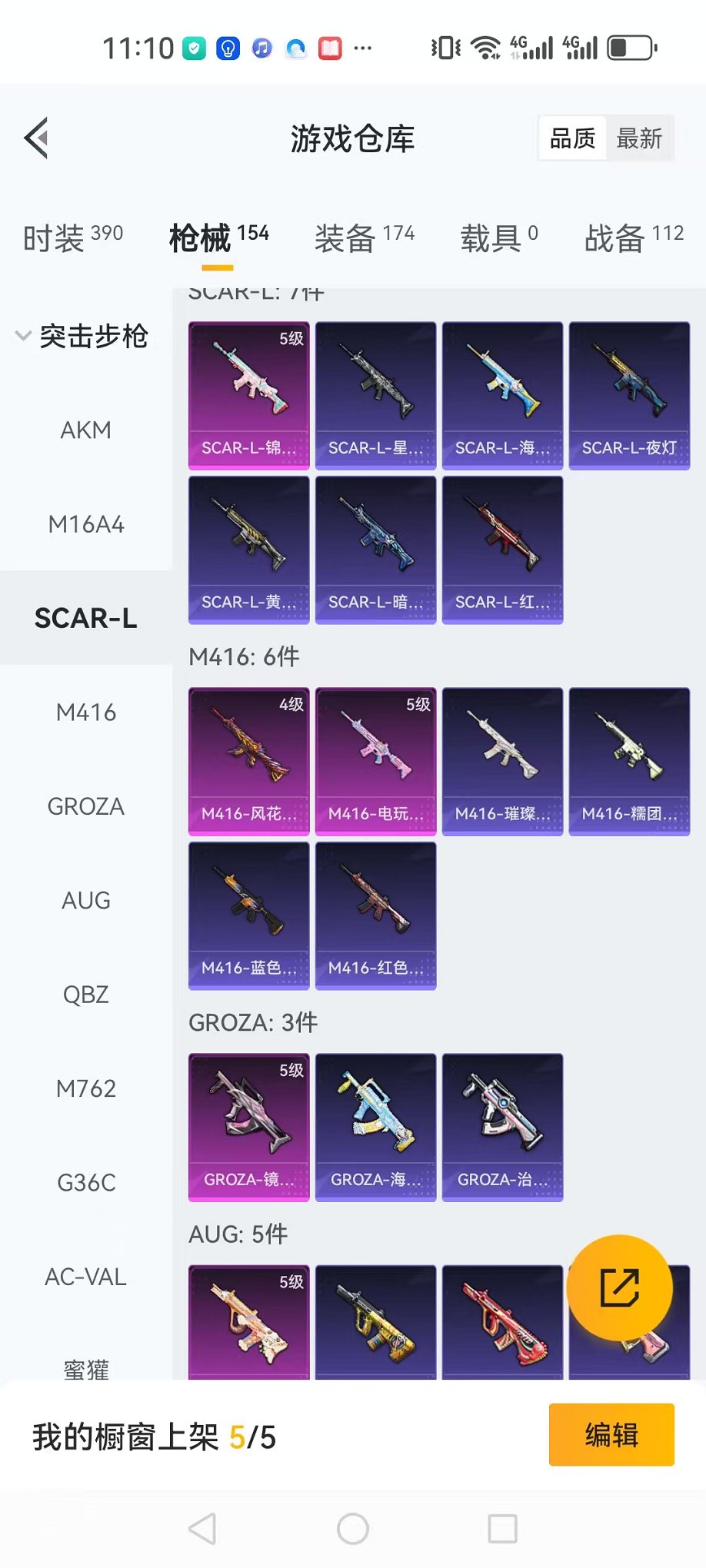Tap the 编辑 button for showcase

click(x=611, y=1435)
